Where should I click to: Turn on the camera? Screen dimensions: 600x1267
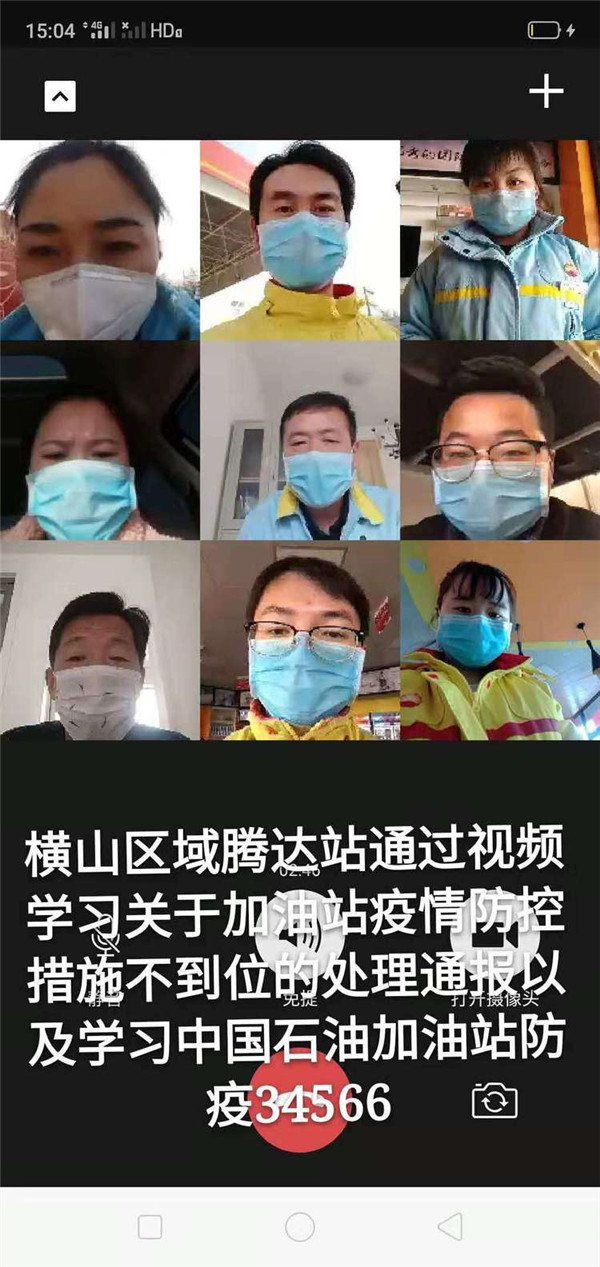tap(495, 938)
